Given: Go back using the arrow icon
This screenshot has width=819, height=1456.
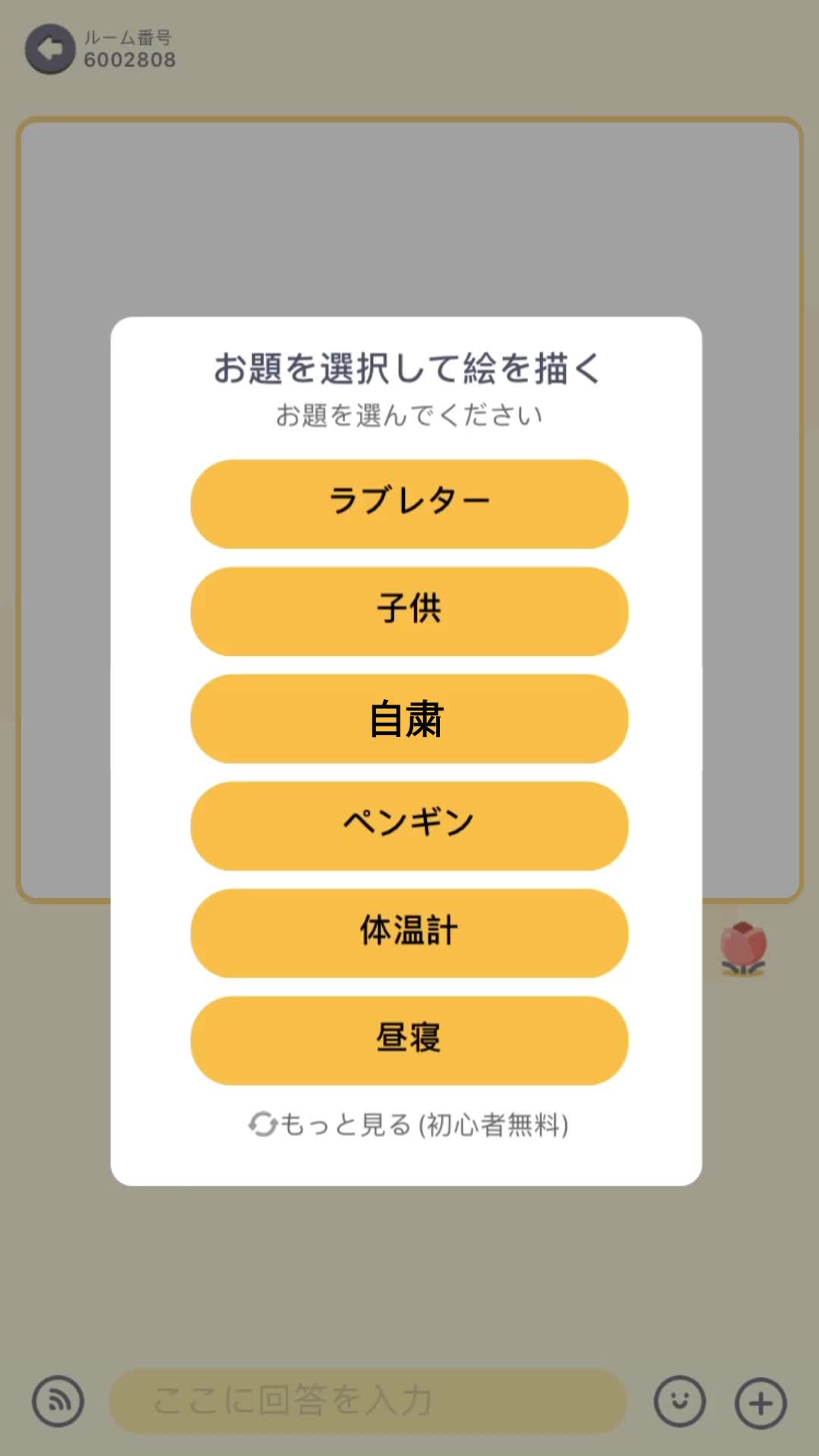Looking at the screenshot, I should pos(50,49).
